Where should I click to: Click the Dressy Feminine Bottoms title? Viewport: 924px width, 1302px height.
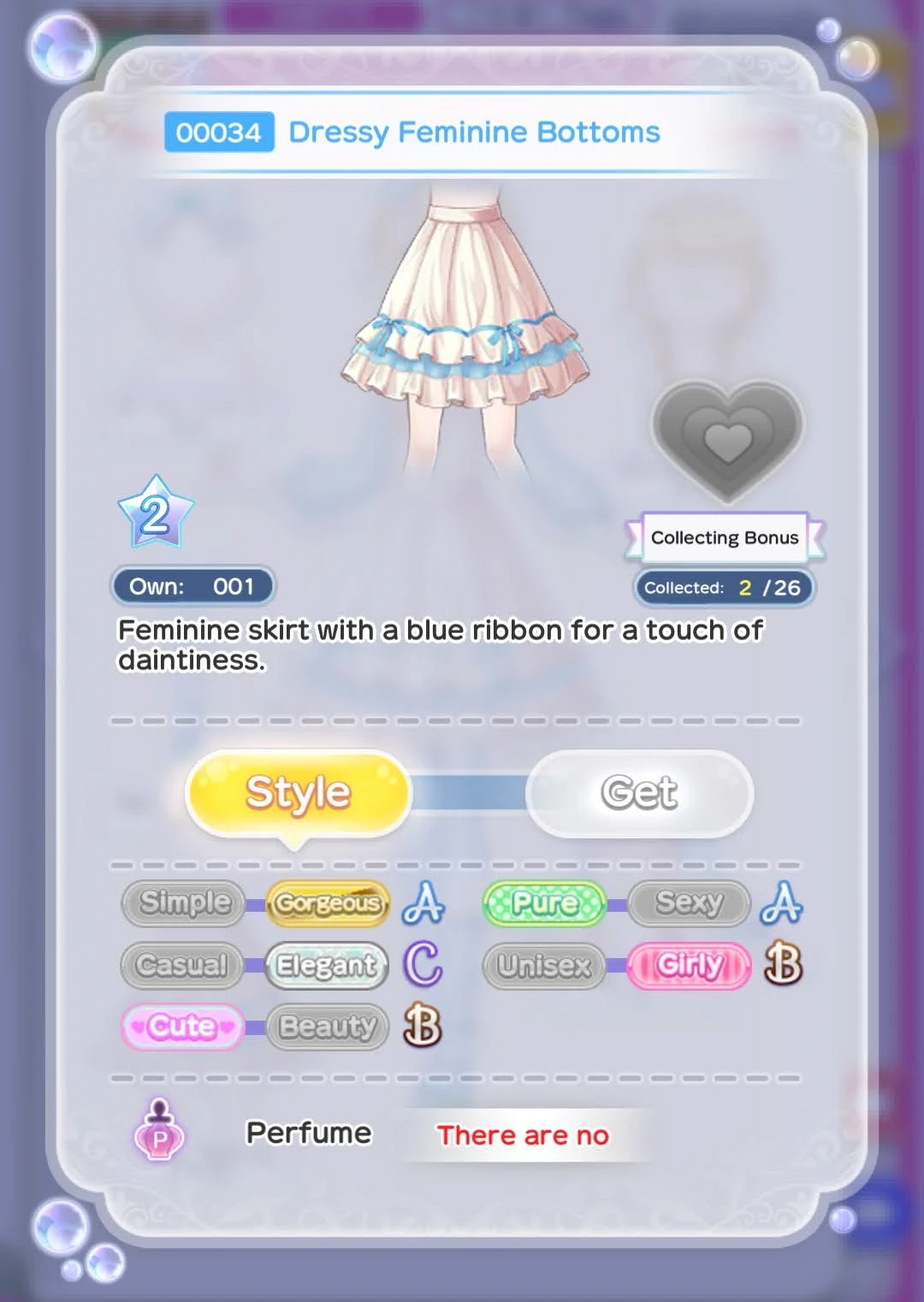(474, 131)
